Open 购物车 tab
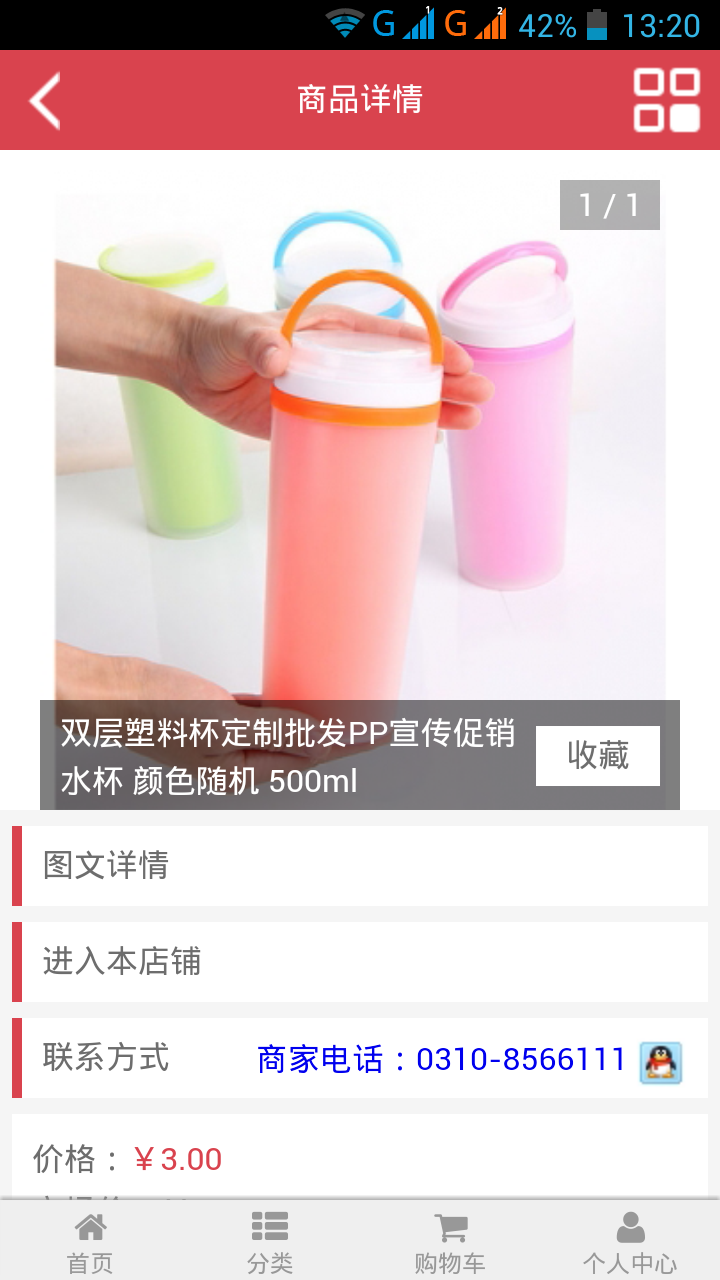This screenshot has height=1280, width=720. pos(450,1242)
